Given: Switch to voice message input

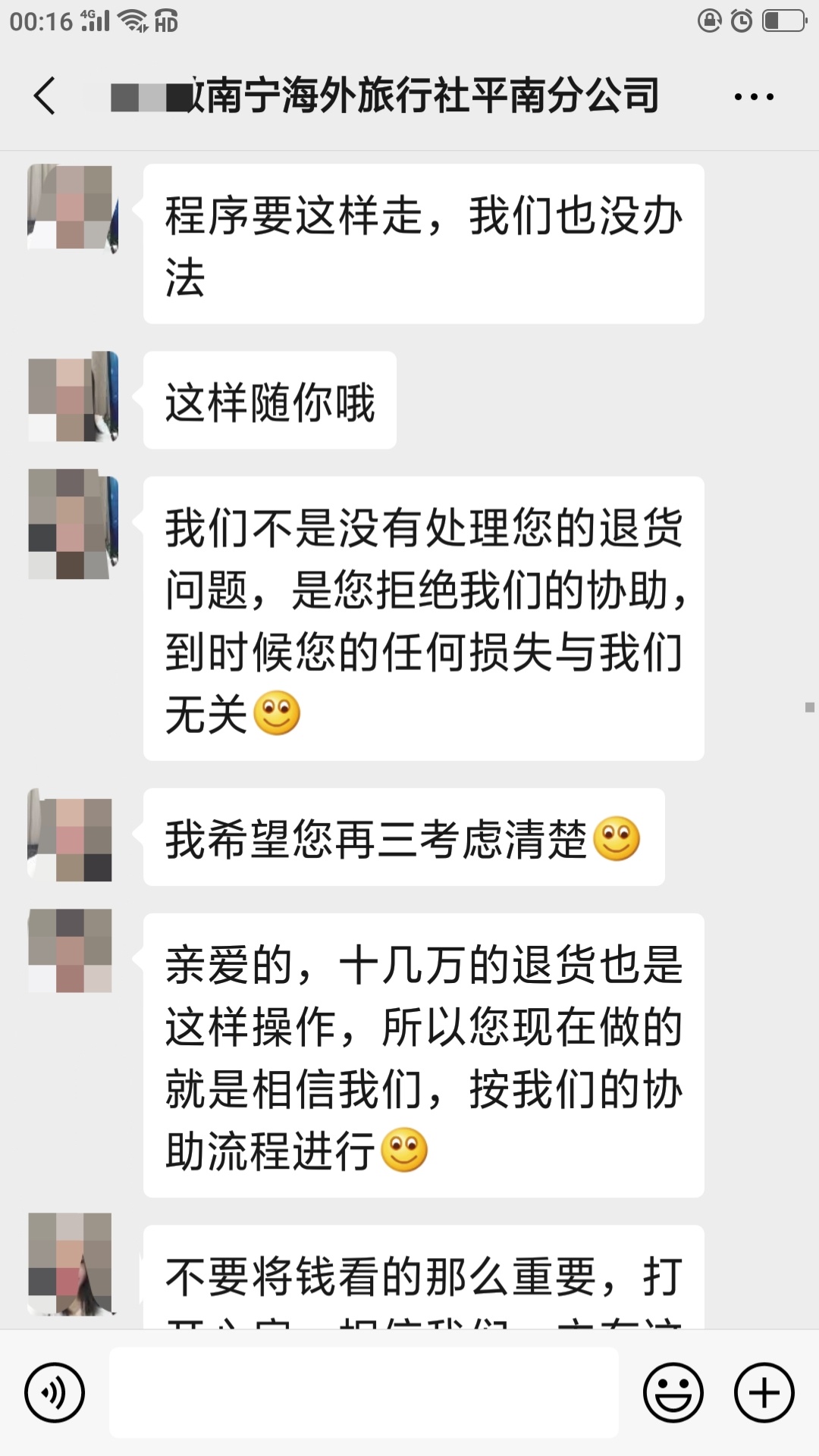Looking at the screenshot, I should 55,1392.
